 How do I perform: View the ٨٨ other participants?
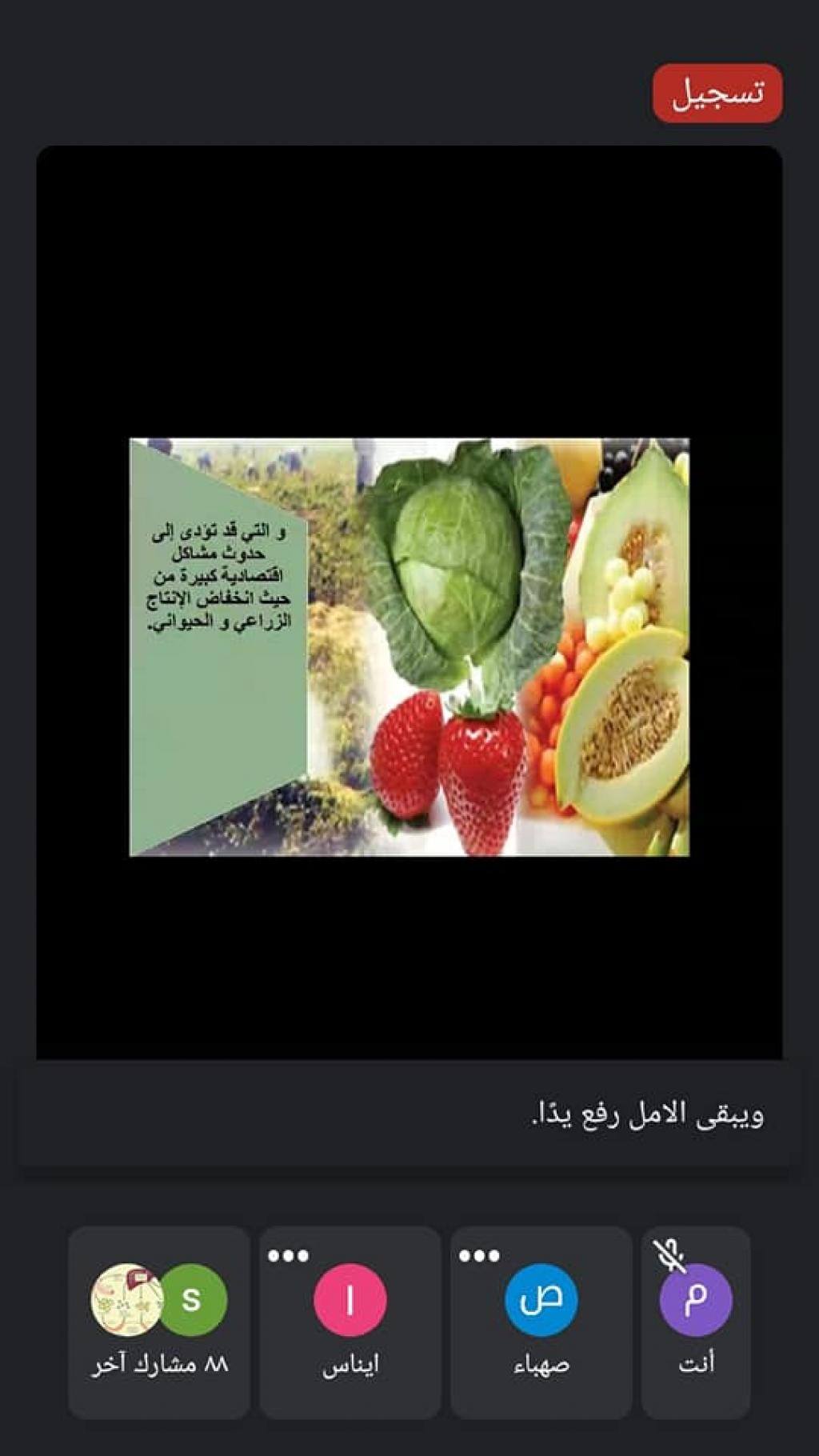(x=159, y=1322)
